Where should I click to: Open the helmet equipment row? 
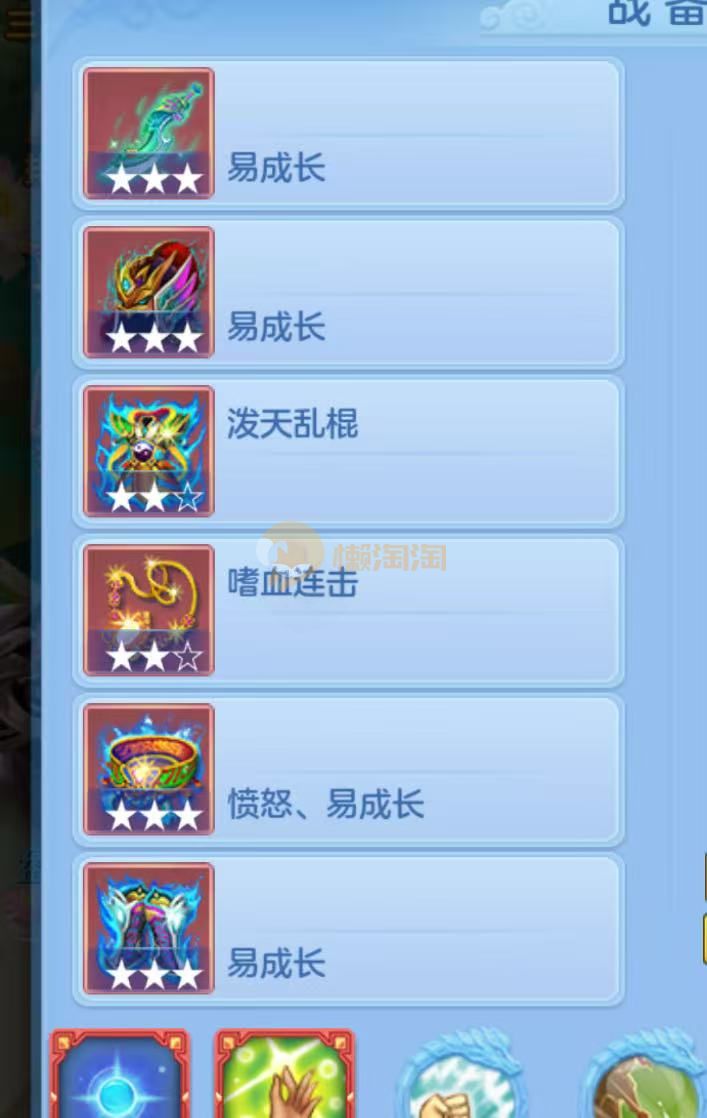coord(348,292)
